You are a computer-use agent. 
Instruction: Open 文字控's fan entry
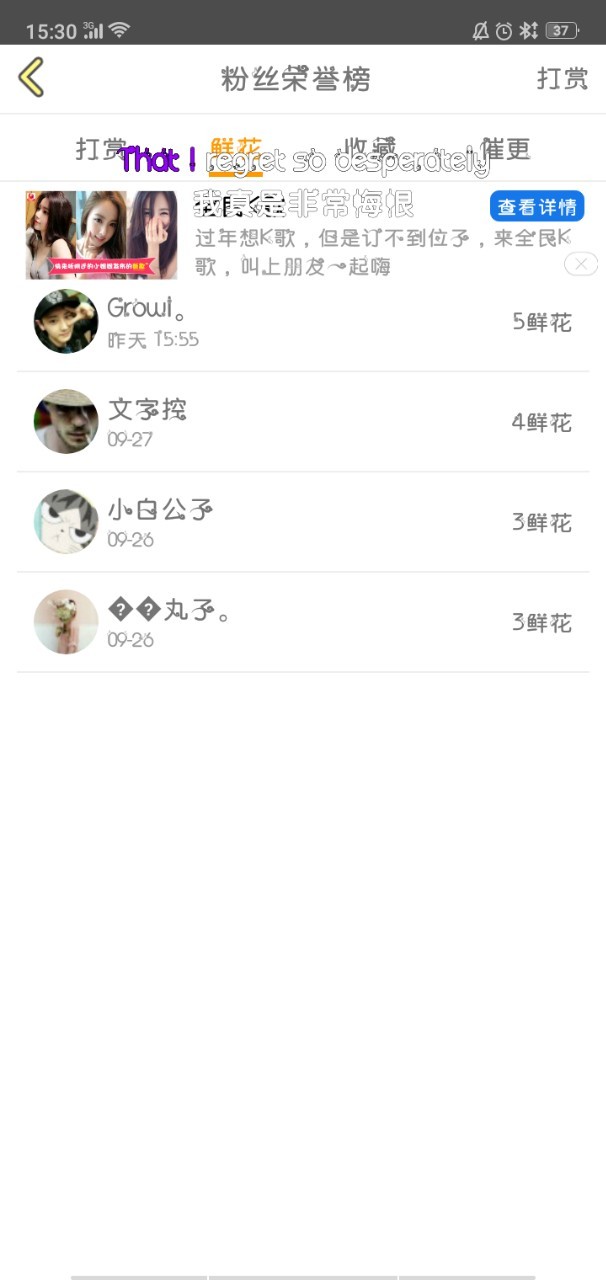[x=302, y=422]
